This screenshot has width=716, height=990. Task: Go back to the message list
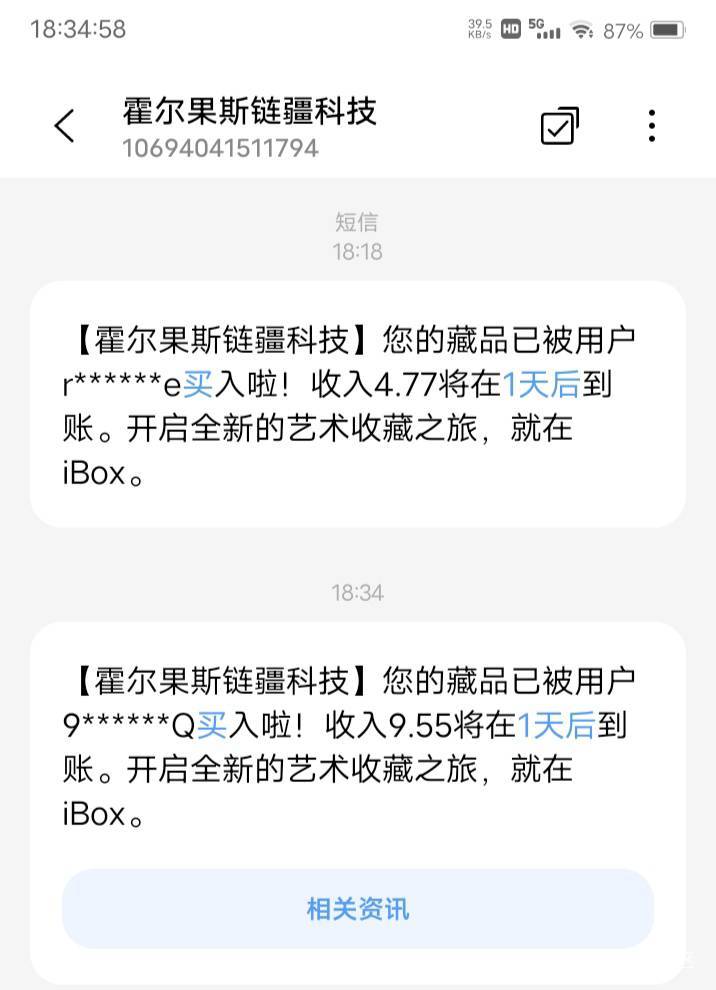(65, 127)
